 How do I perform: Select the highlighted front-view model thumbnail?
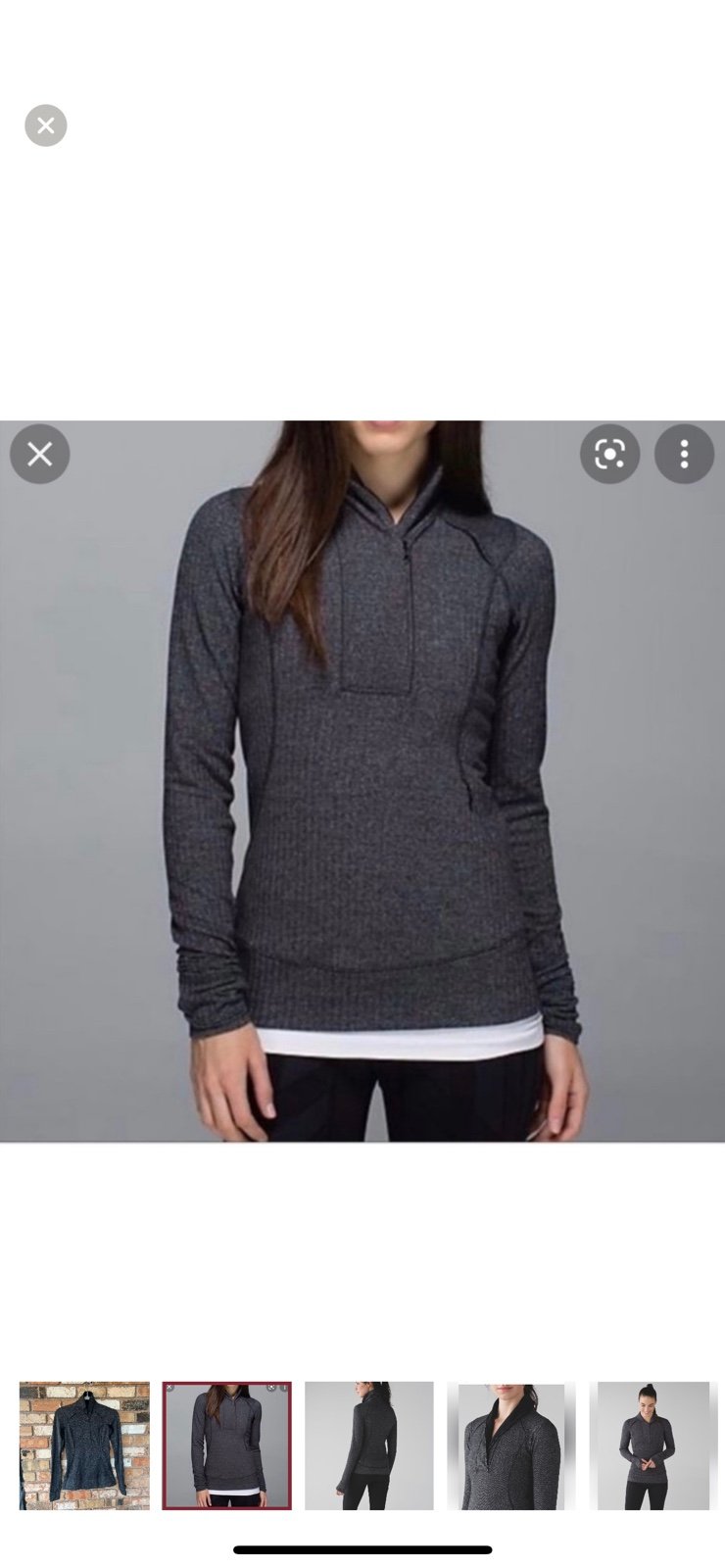tap(226, 1445)
